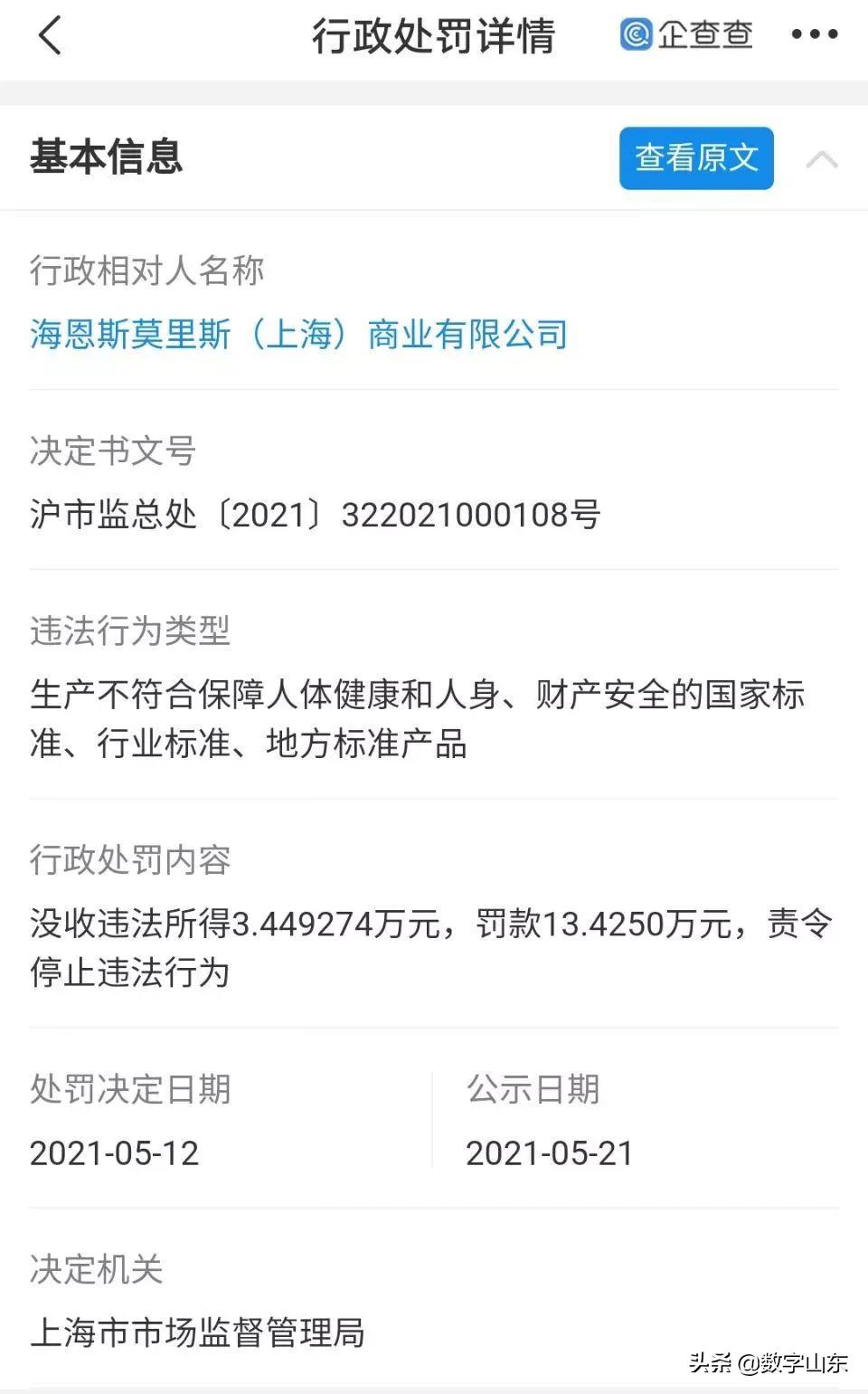This screenshot has width=868, height=1394.
Task: Click the blue 查看原文 button icon area
Action: [x=695, y=158]
